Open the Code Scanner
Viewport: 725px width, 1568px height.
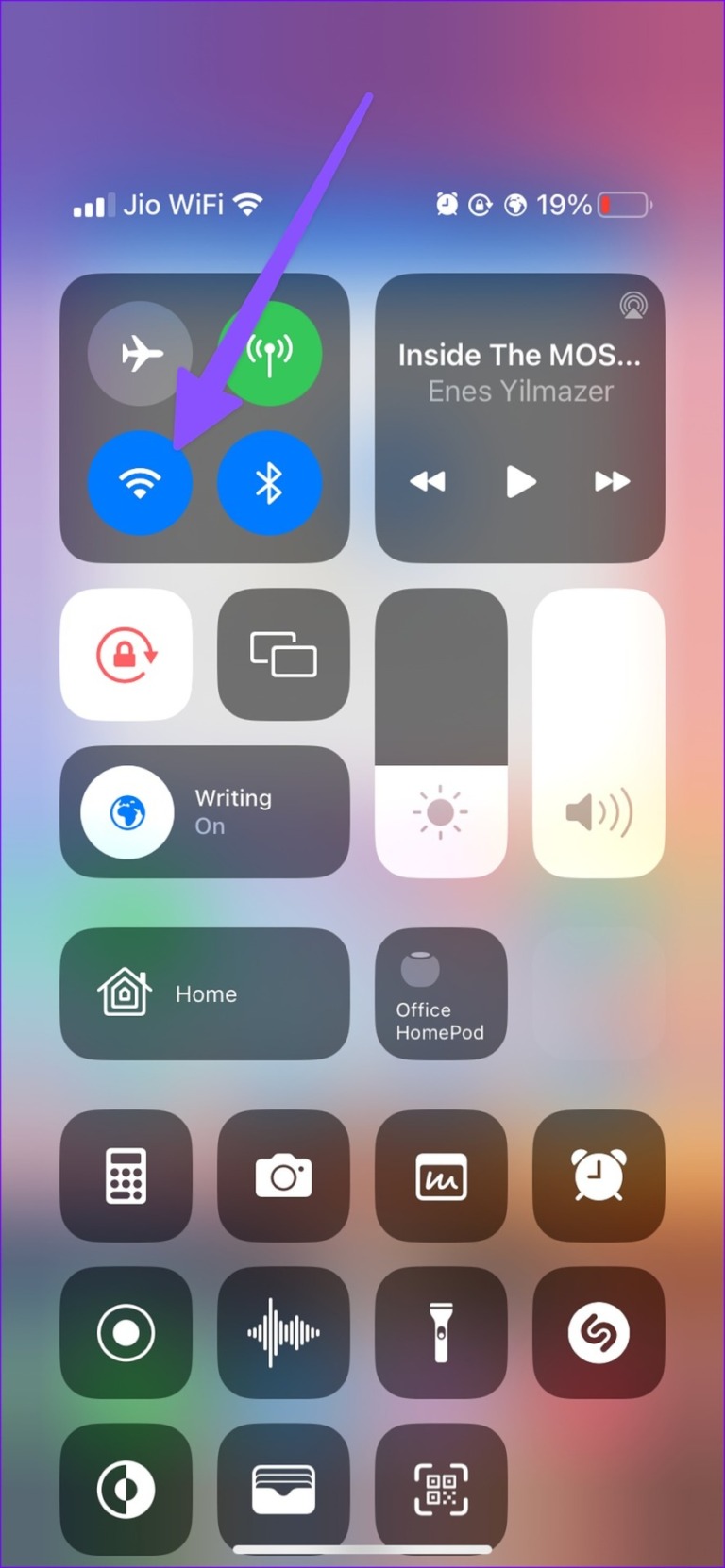(x=441, y=1489)
